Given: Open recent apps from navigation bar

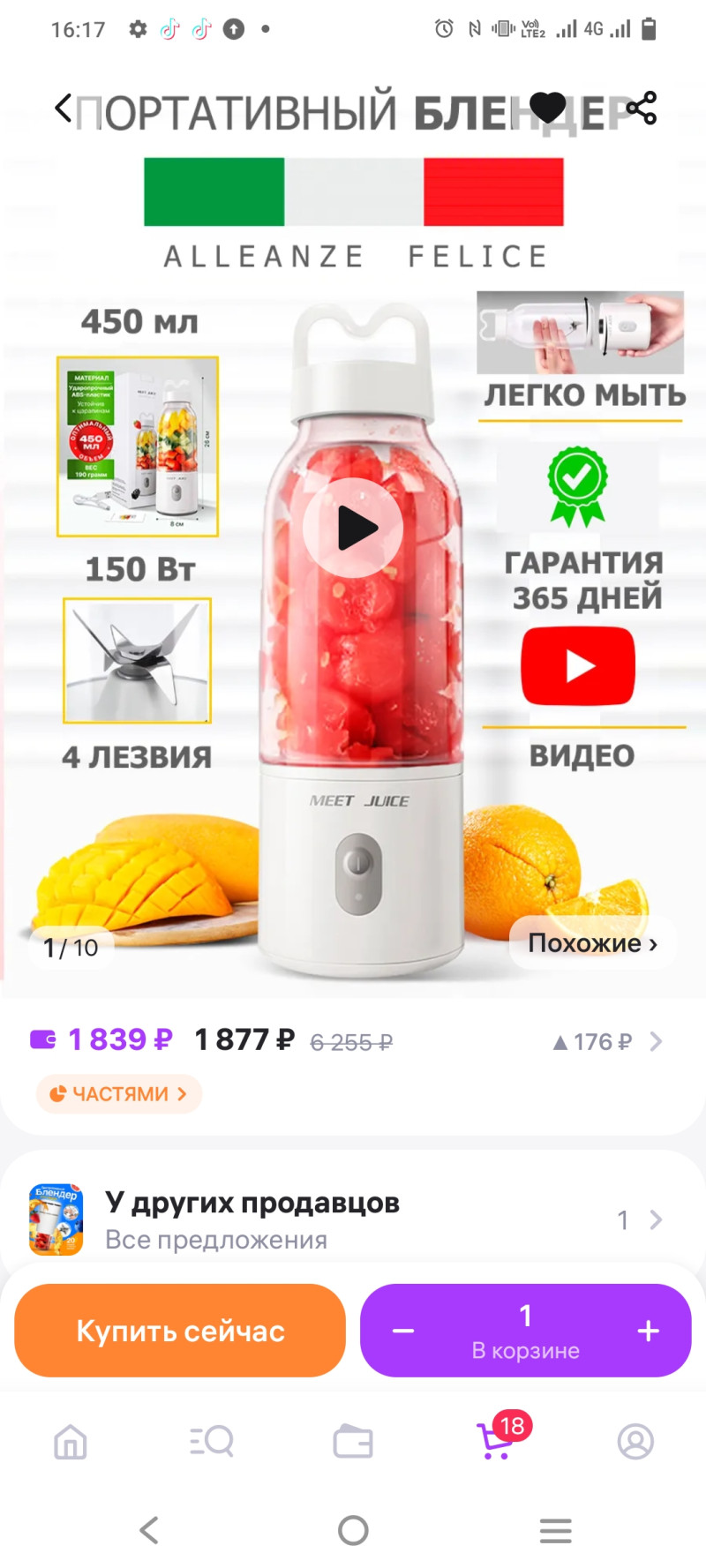Looking at the screenshot, I should [x=556, y=1530].
